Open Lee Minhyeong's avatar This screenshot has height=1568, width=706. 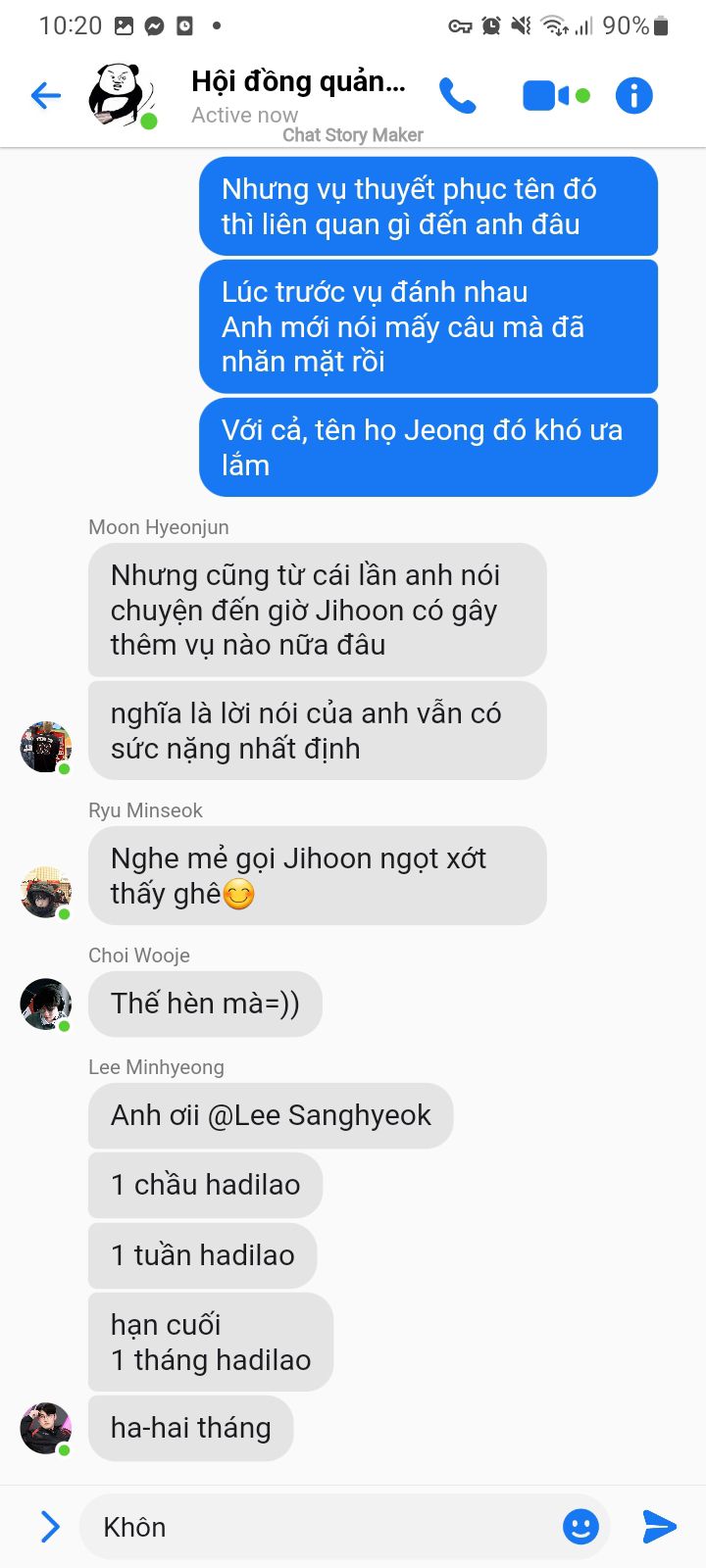point(45,1428)
